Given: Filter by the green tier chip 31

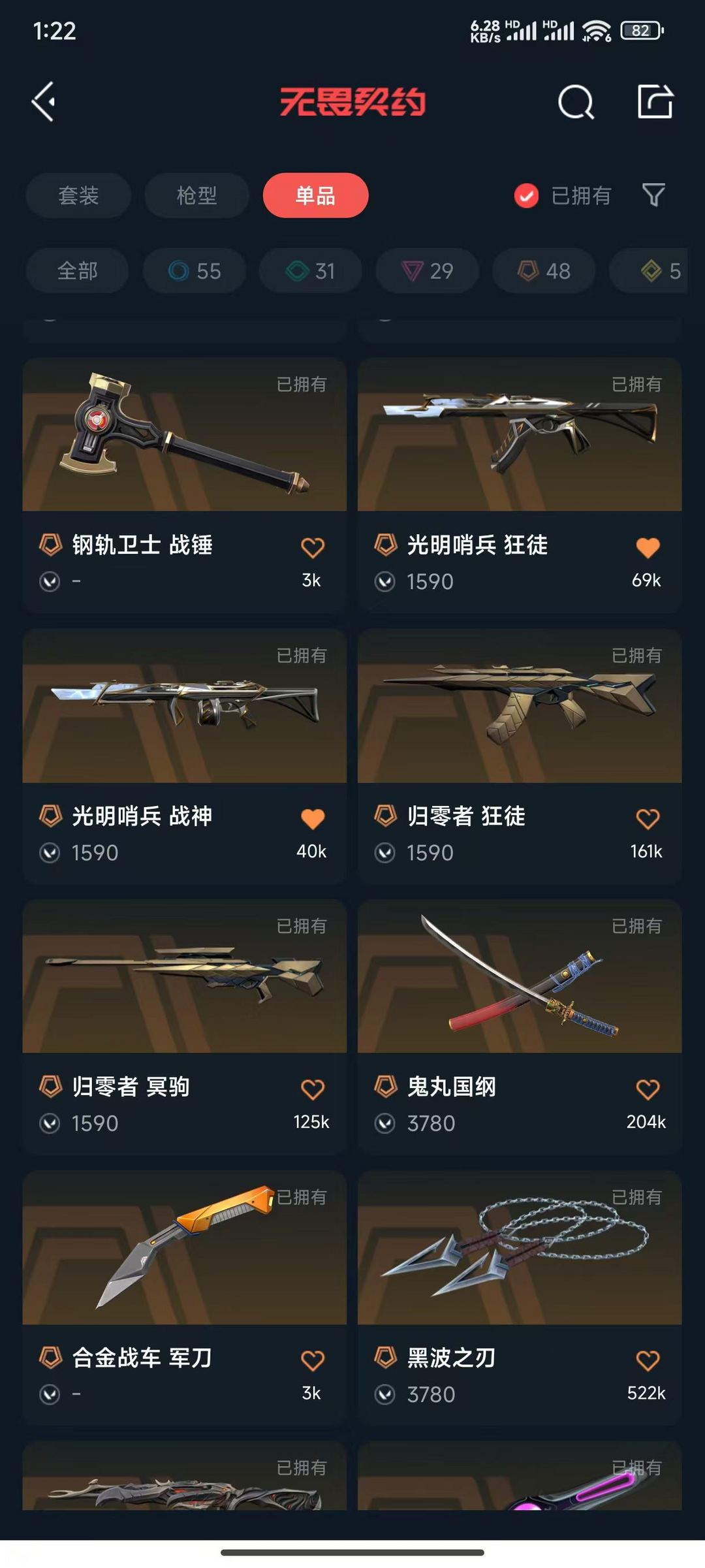Looking at the screenshot, I should [311, 270].
